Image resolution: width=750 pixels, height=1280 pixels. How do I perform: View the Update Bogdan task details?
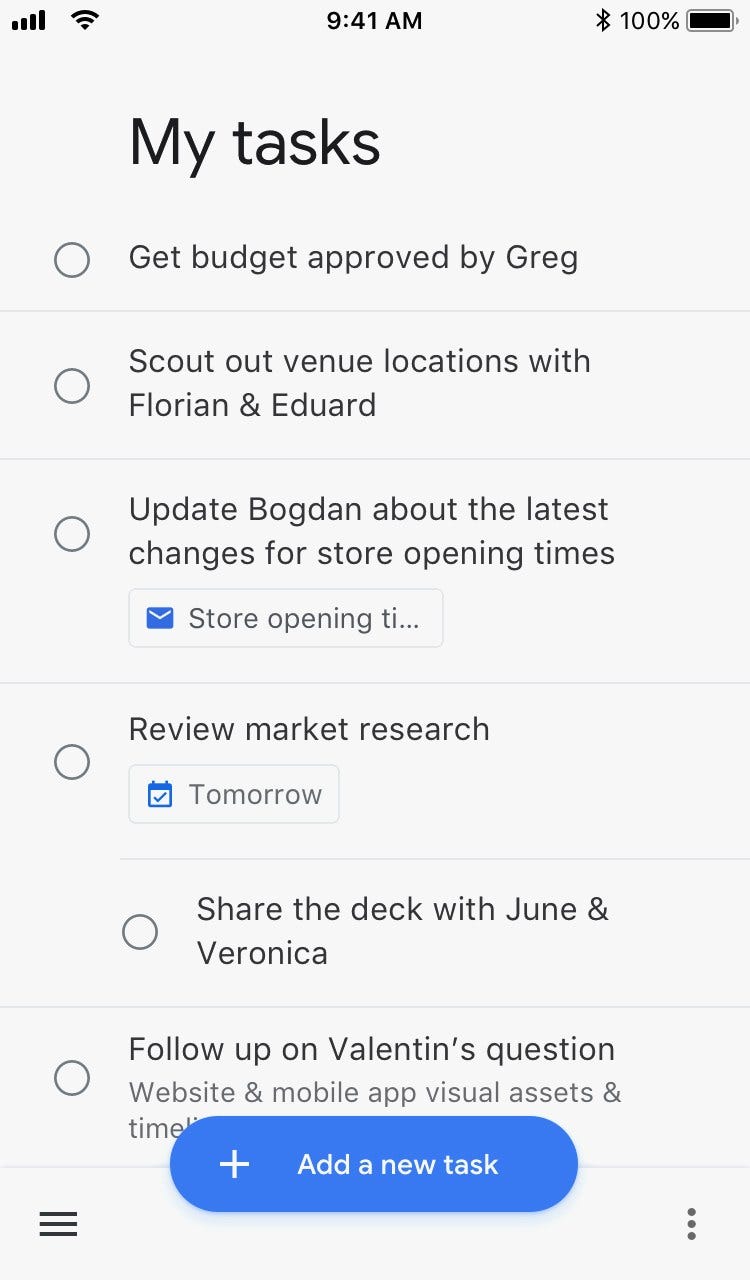click(371, 531)
